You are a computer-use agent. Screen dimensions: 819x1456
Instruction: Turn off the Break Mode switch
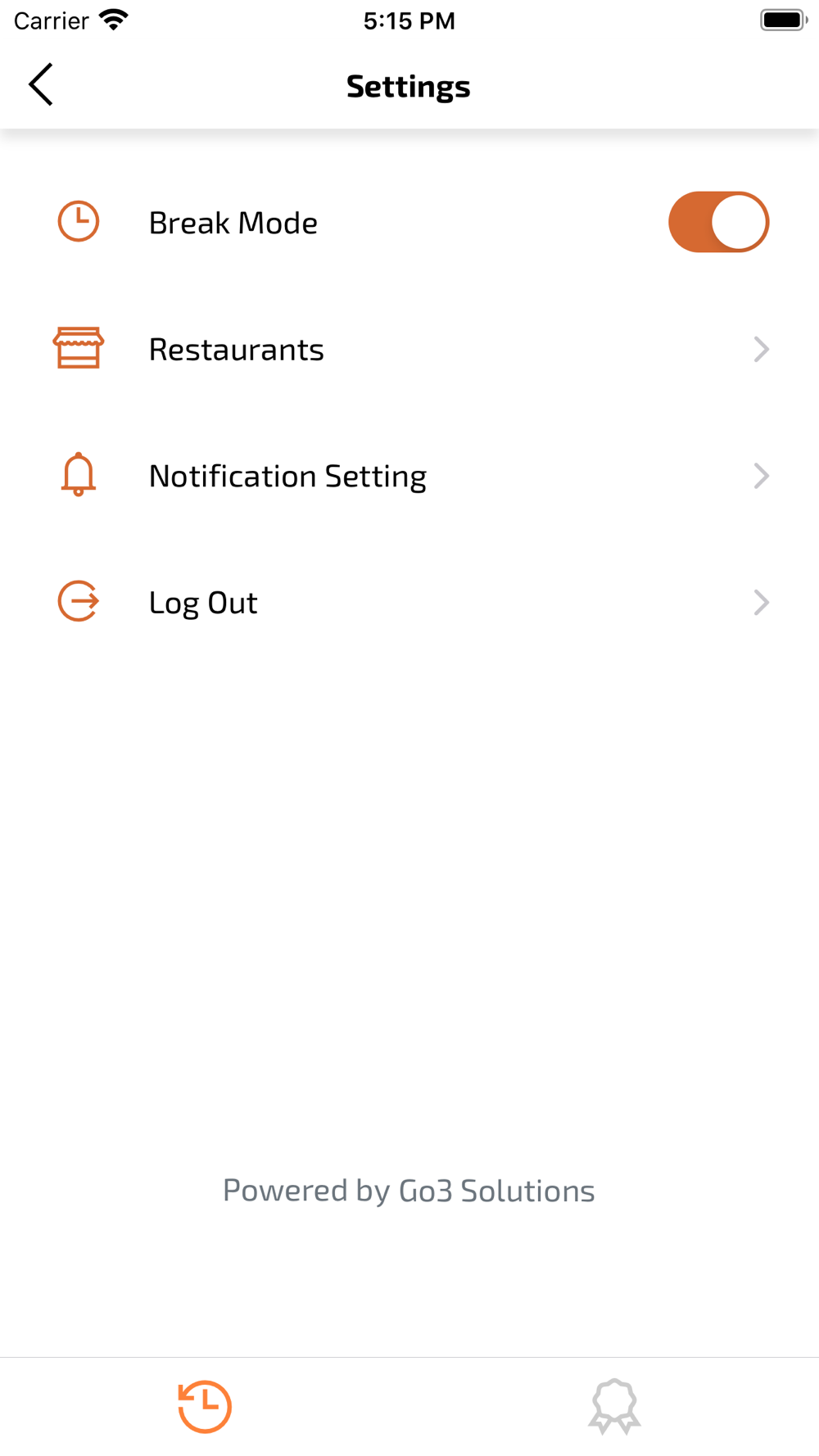(x=718, y=222)
